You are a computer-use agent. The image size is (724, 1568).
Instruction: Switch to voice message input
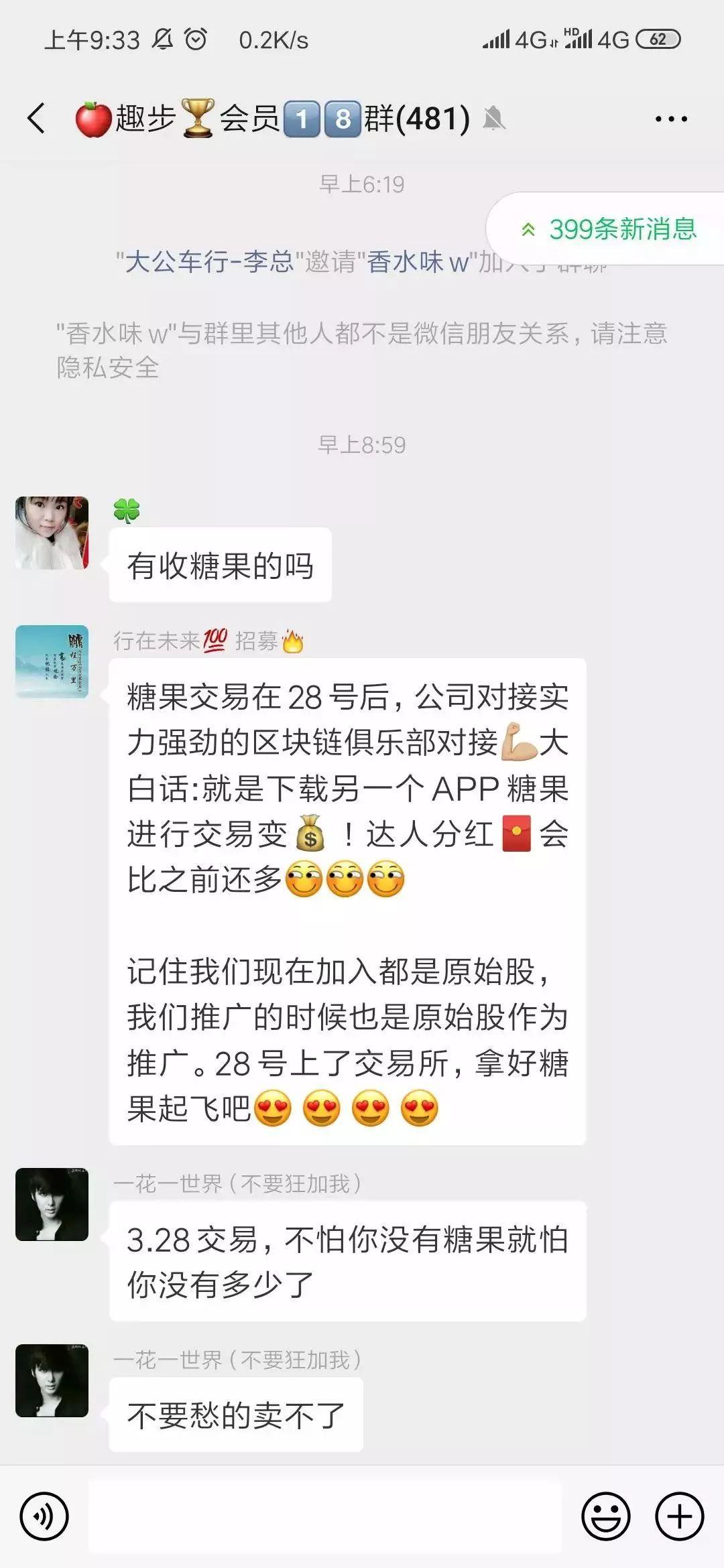(x=44, y=1516)
